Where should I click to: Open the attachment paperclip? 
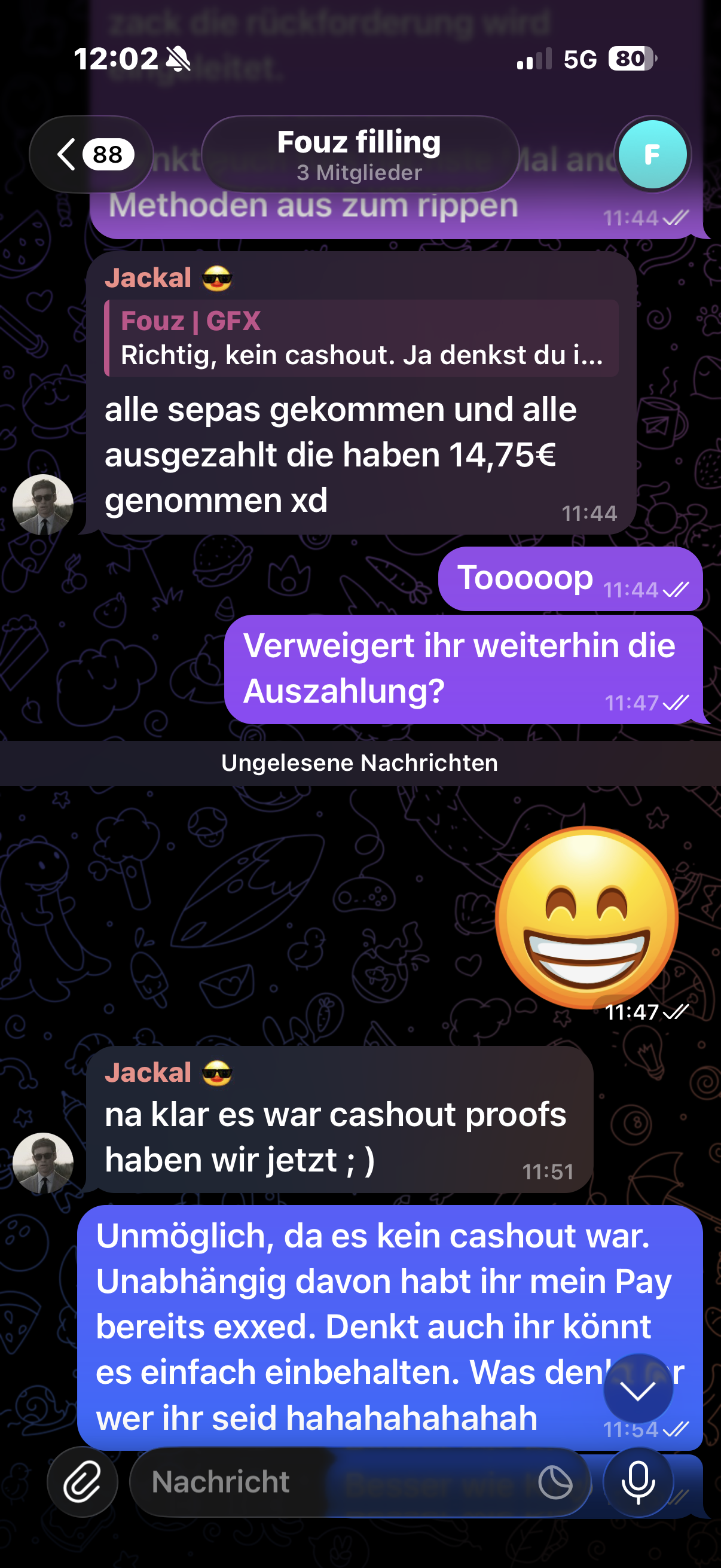point(82,1481)
